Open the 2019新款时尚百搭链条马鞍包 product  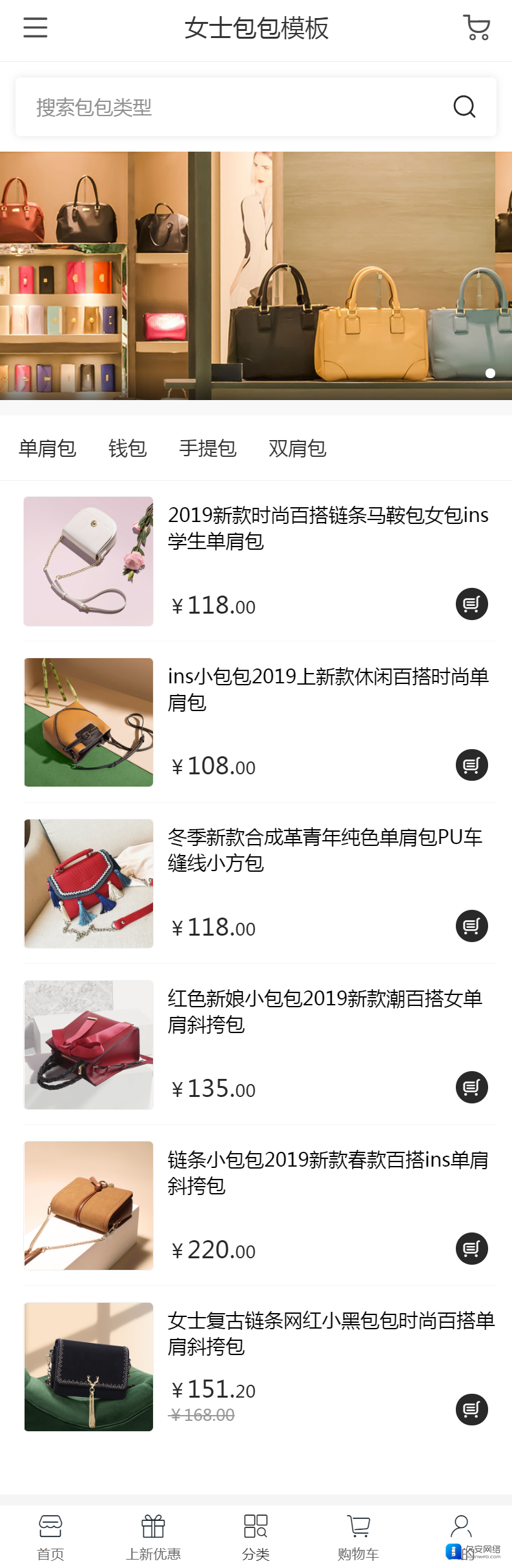click(328, 527)
